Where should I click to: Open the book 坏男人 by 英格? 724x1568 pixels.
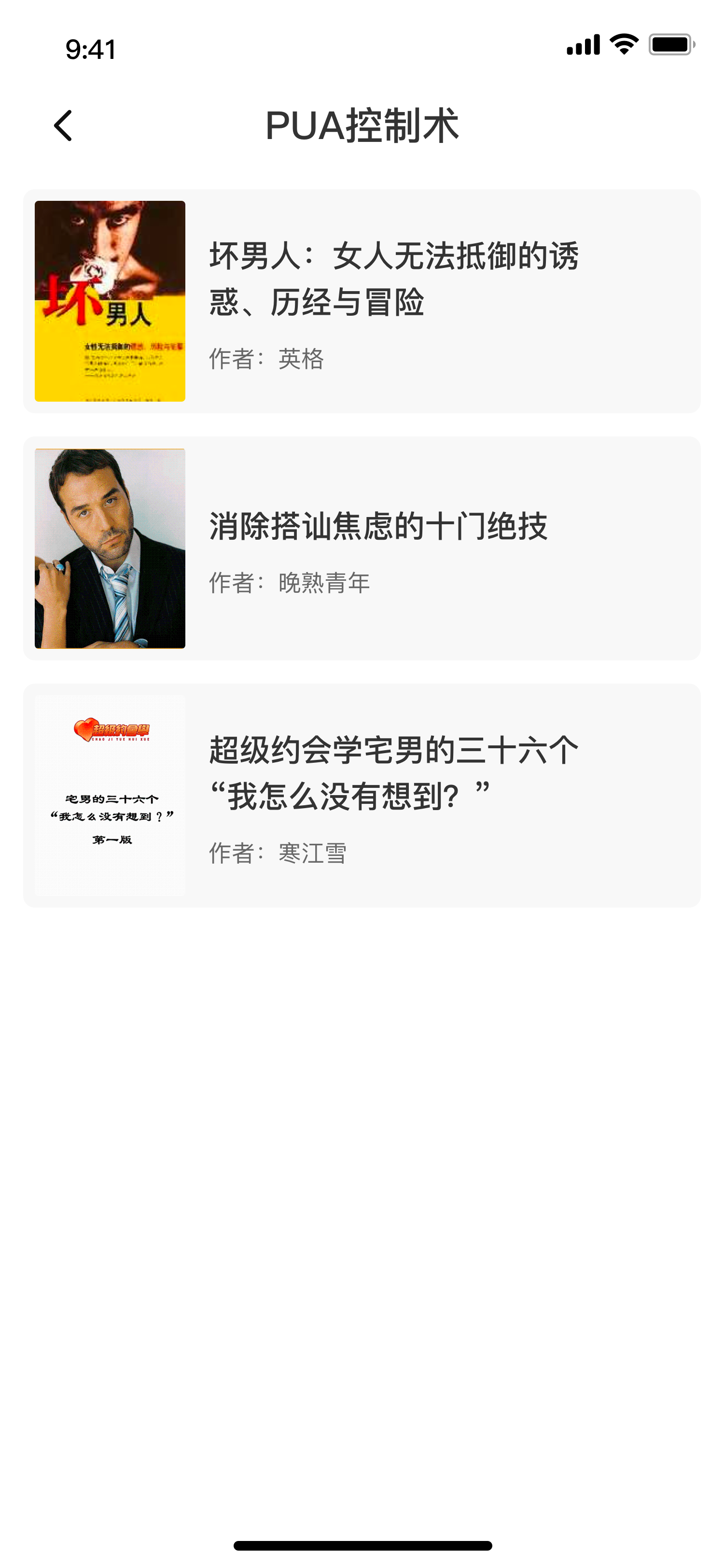click(362, 301)
